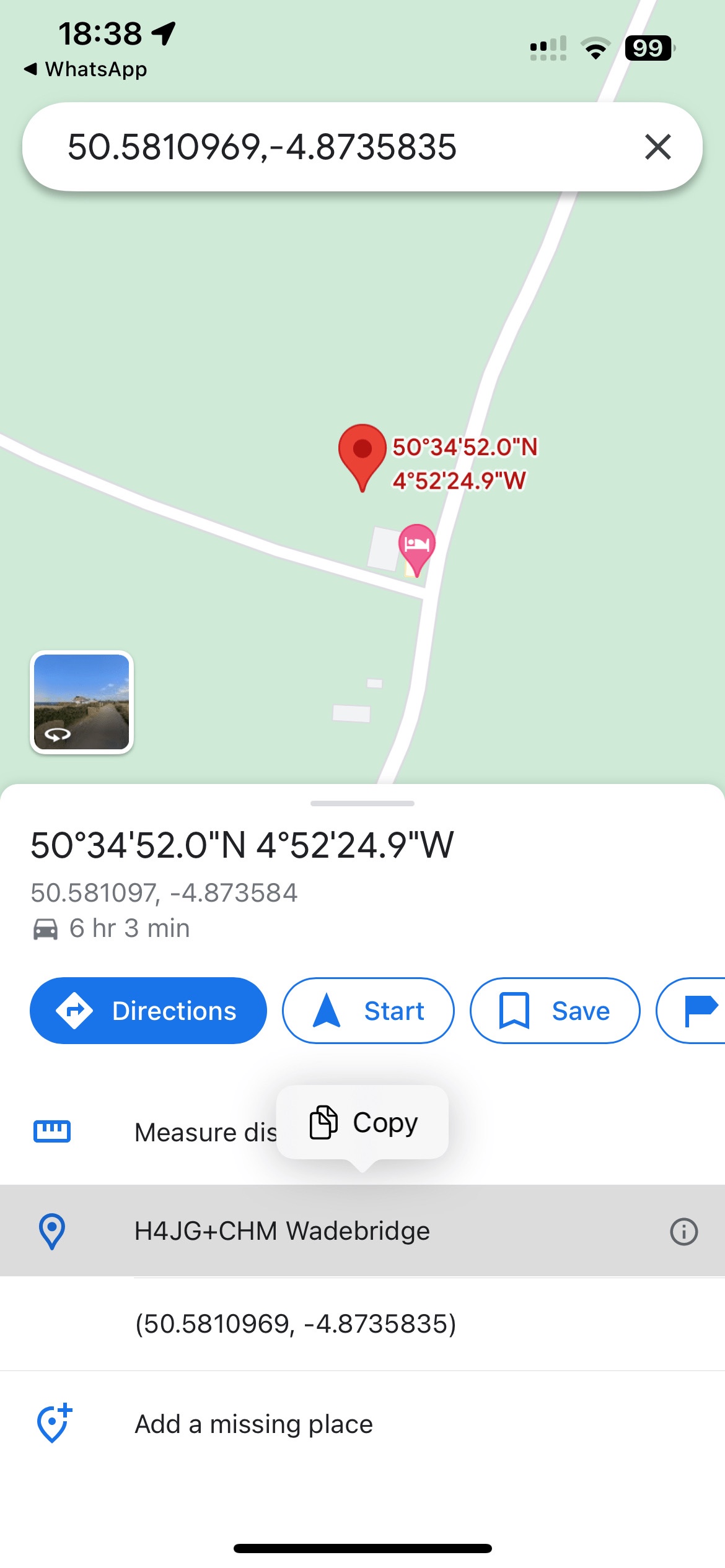This screenshot has height=1568, width=725.
Task: Tap the red dropped pin marker
Action: tap(362, 451)
